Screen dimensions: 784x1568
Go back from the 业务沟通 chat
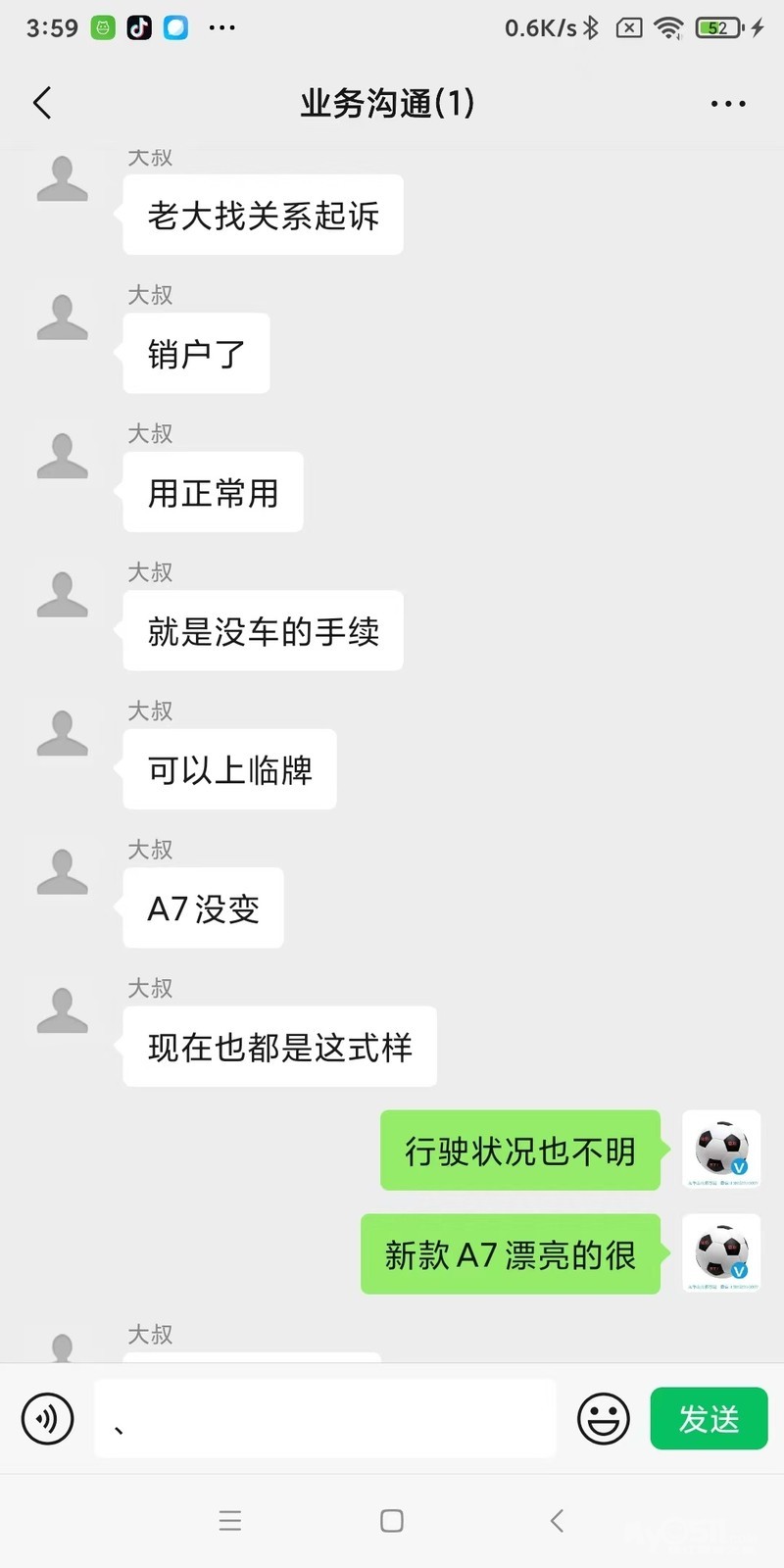tap(42, 103)
